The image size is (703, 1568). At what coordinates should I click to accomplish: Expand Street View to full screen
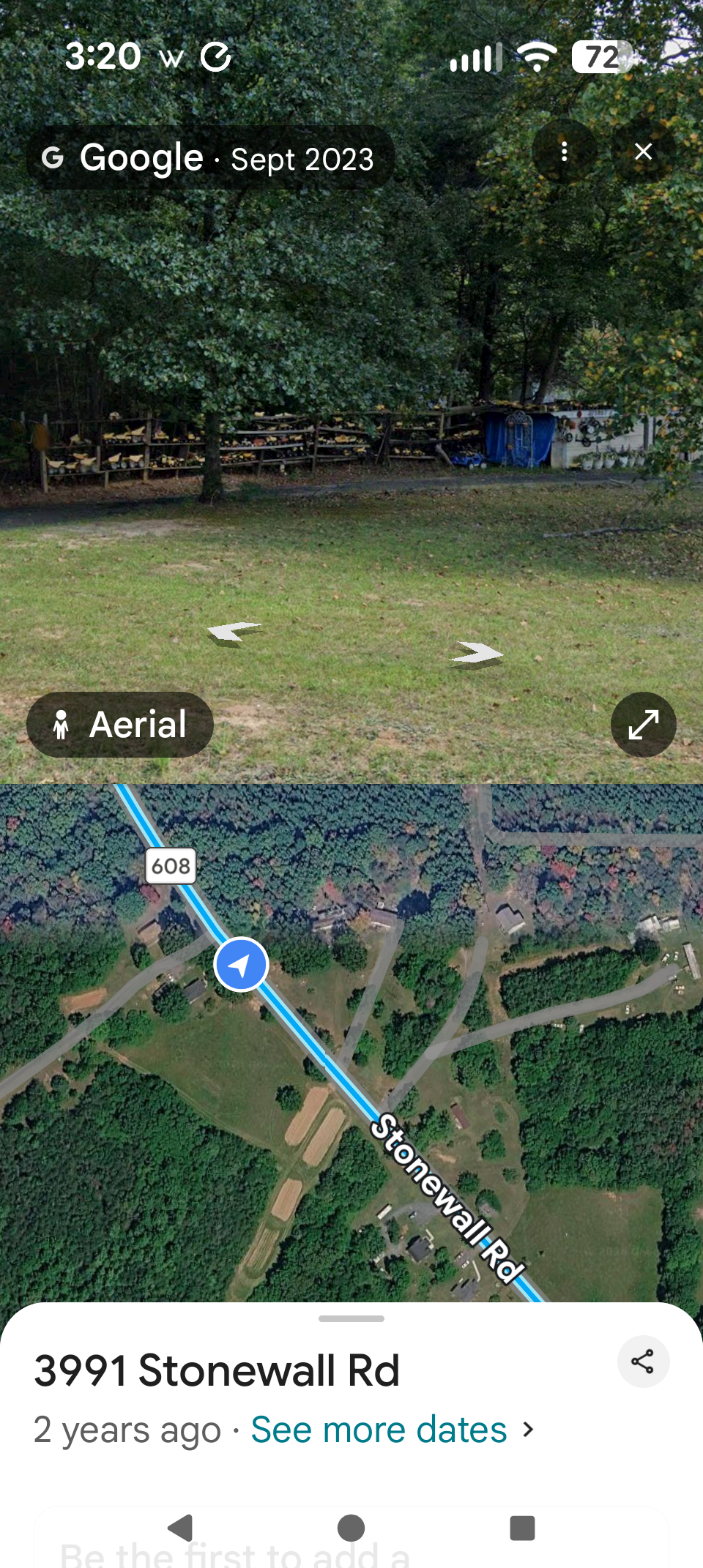[x=643, y=725]
